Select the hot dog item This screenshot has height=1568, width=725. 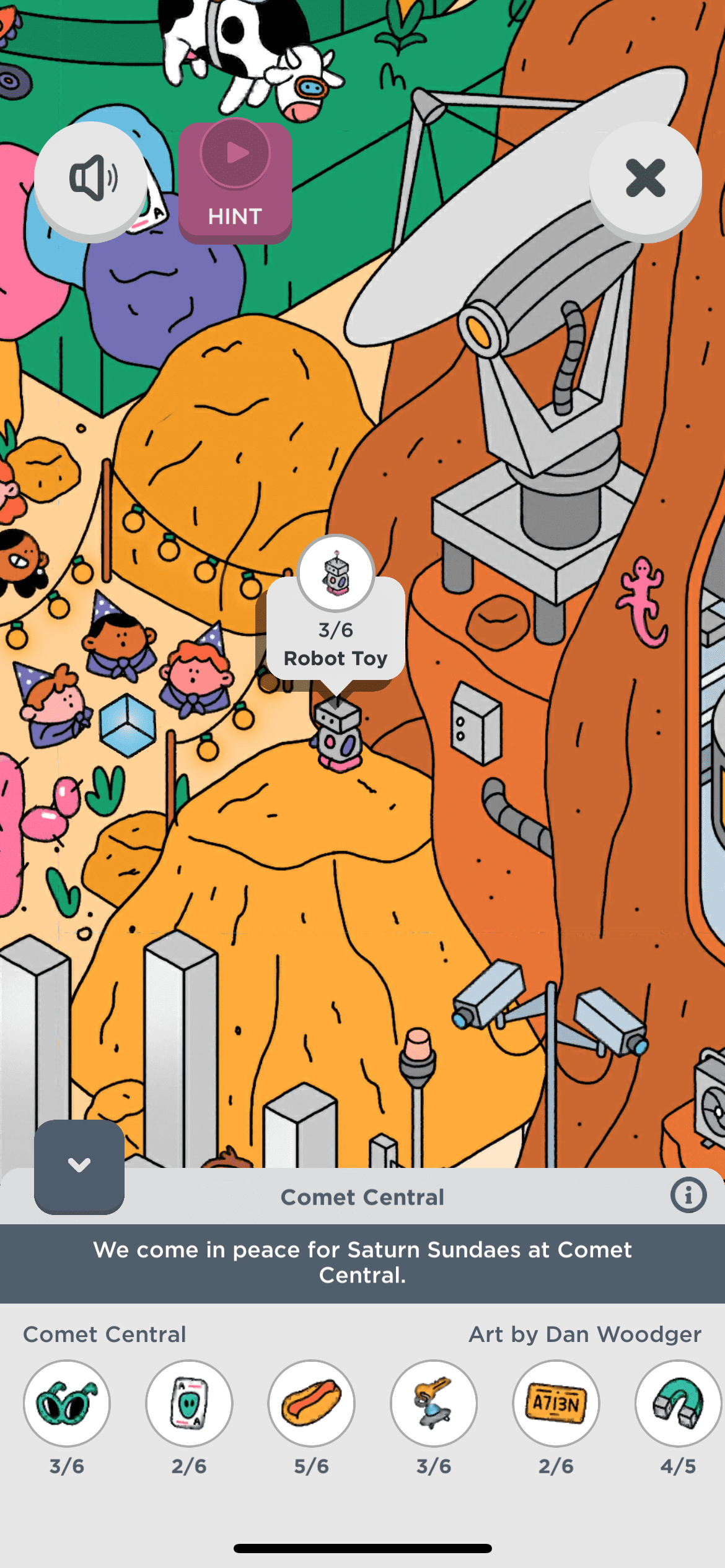pos(311,1403)
